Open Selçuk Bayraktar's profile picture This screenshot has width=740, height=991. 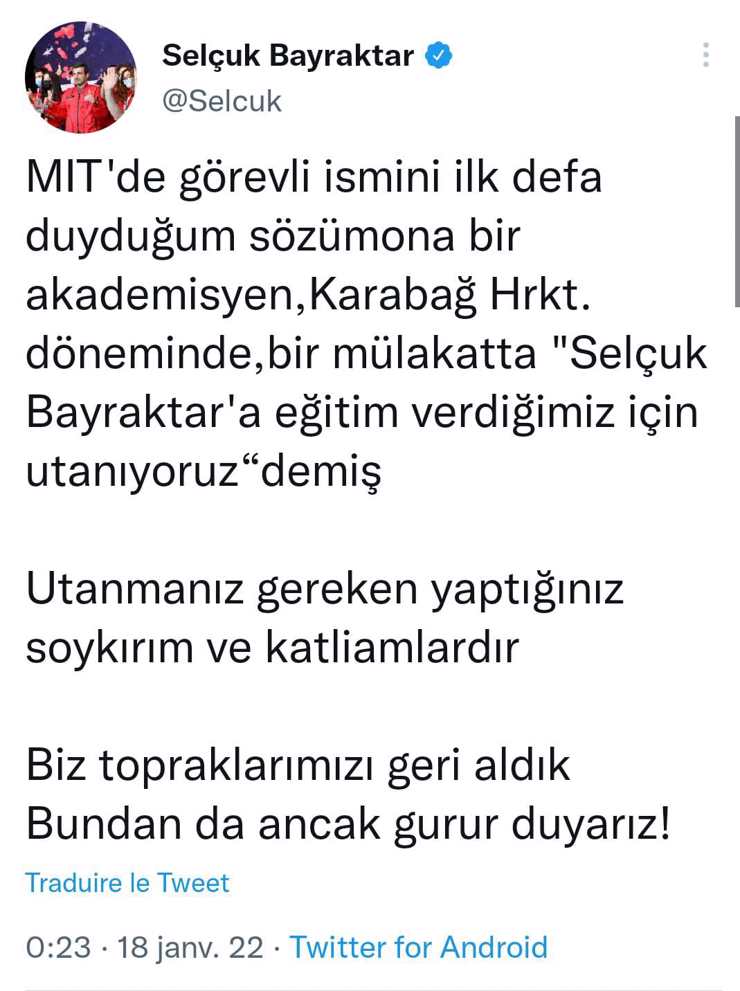click(80, 77)
